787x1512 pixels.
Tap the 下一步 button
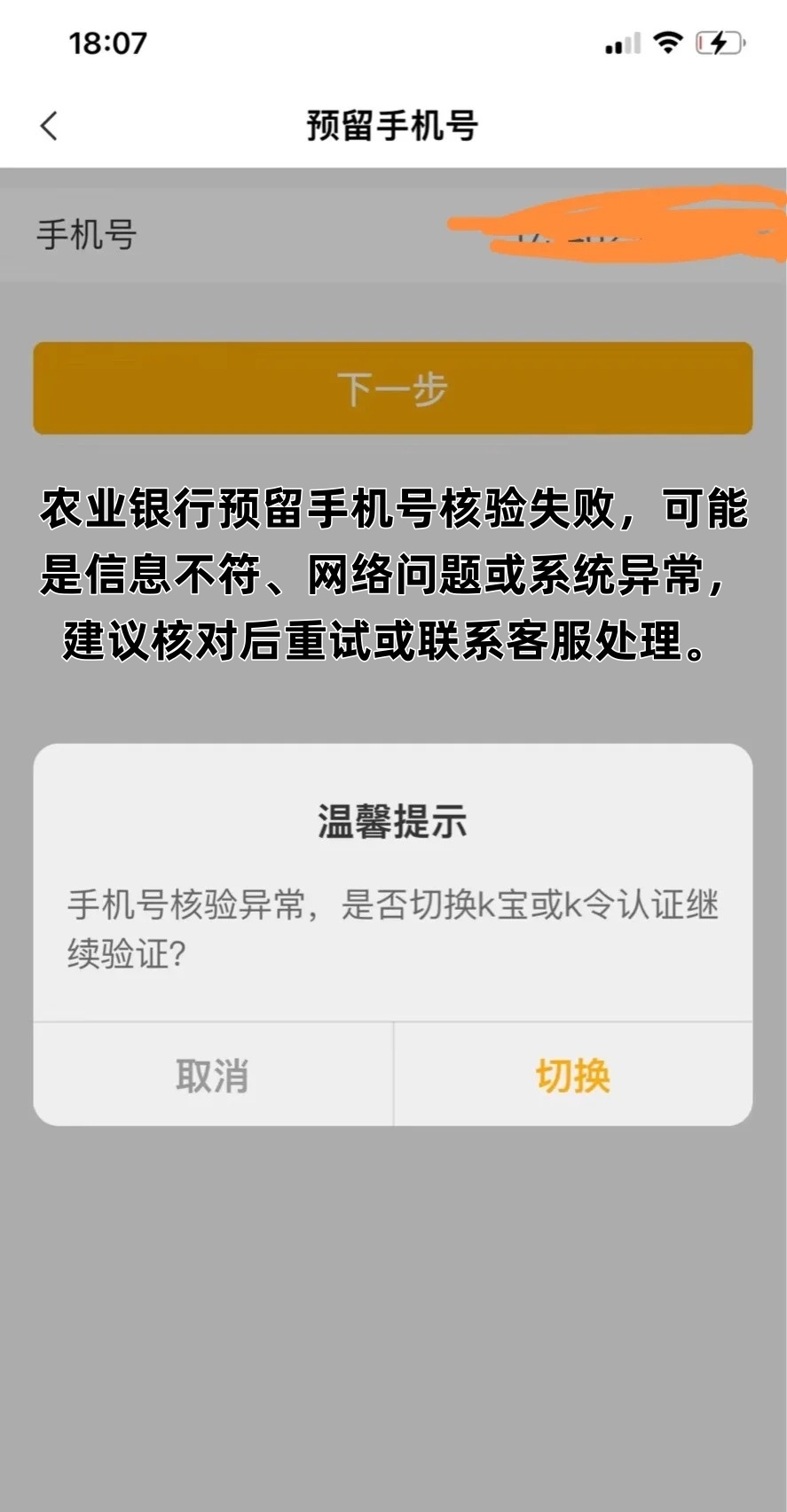coord(393,388)
